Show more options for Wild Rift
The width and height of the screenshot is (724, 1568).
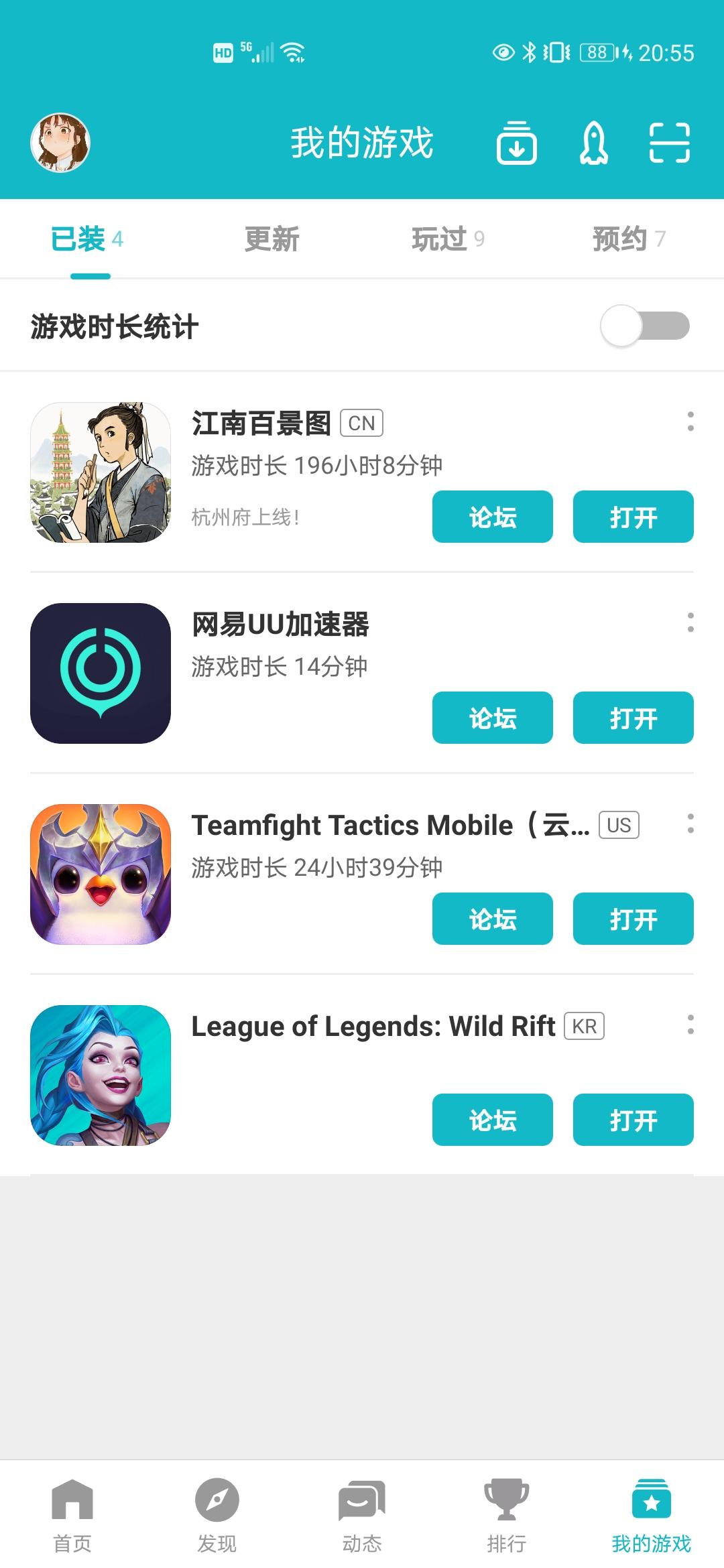tap(690, 1025)
